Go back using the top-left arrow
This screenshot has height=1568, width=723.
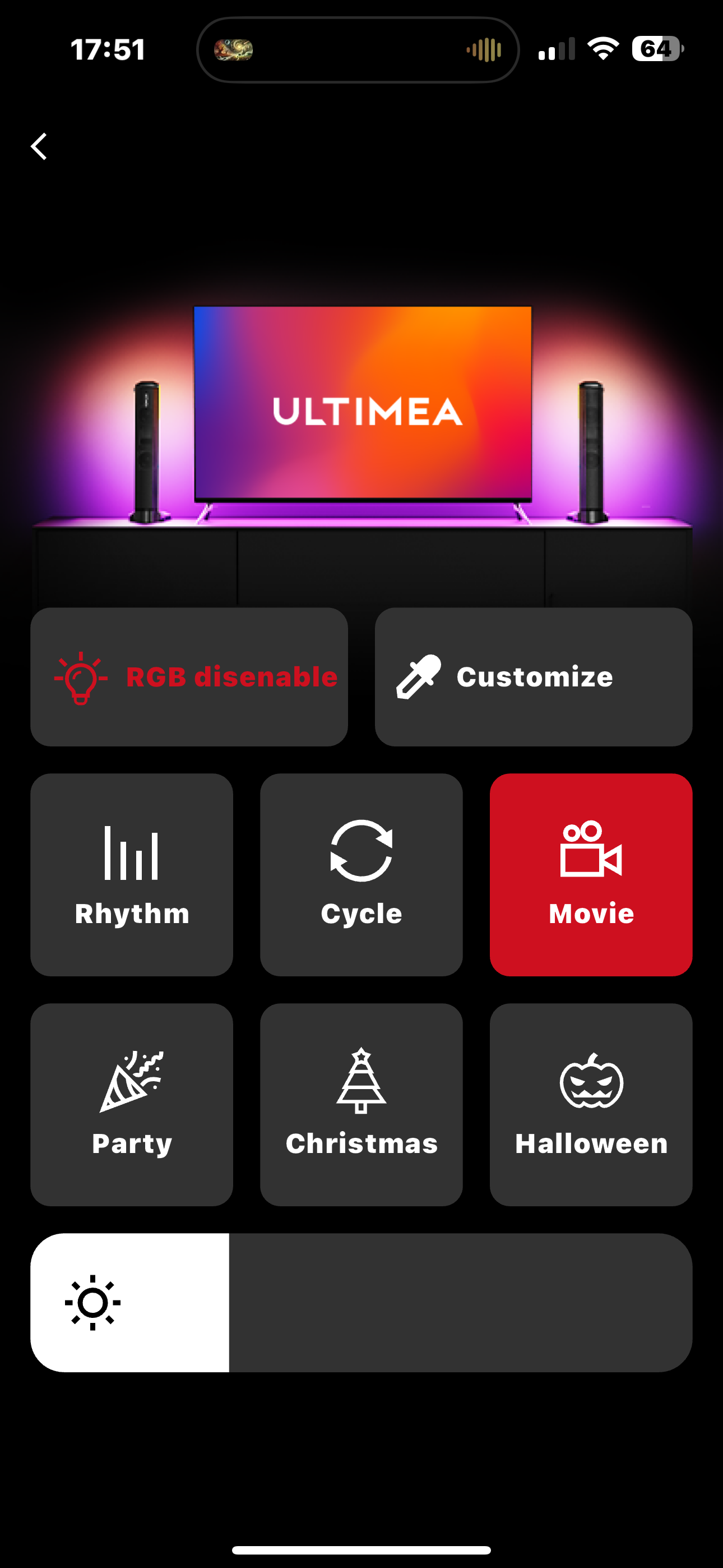pyautogui.click(x=40, y=147)
